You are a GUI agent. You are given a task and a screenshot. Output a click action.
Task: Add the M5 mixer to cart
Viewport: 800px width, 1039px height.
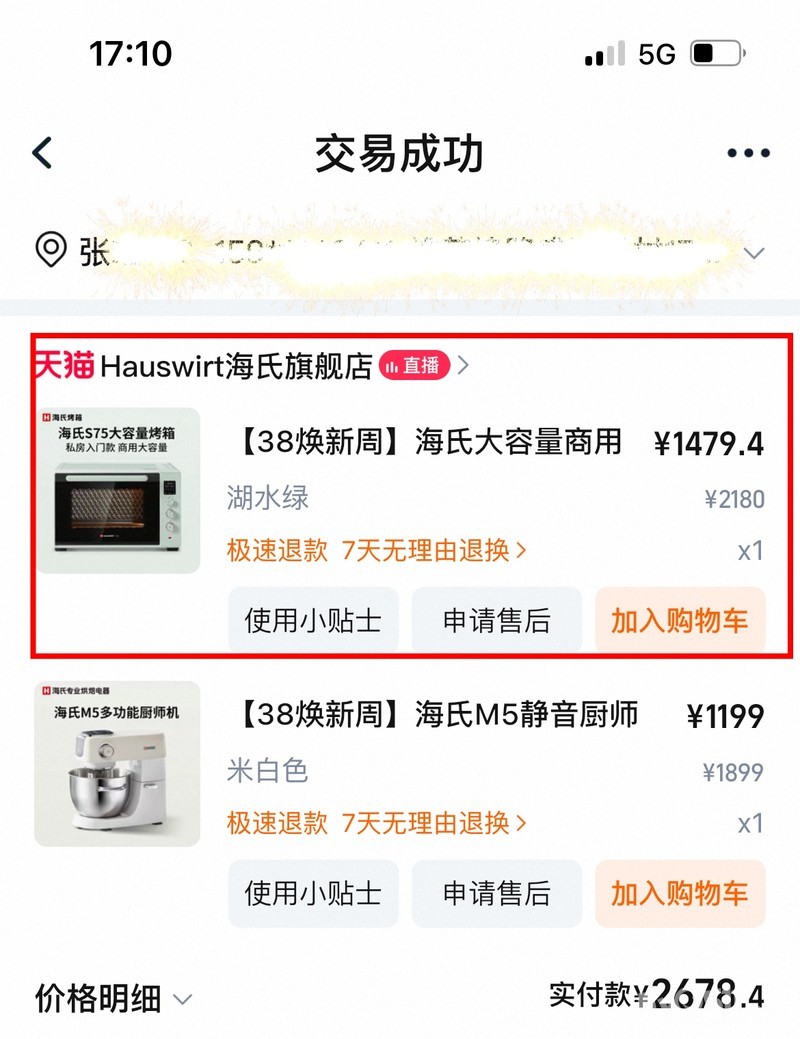point(680,893)
